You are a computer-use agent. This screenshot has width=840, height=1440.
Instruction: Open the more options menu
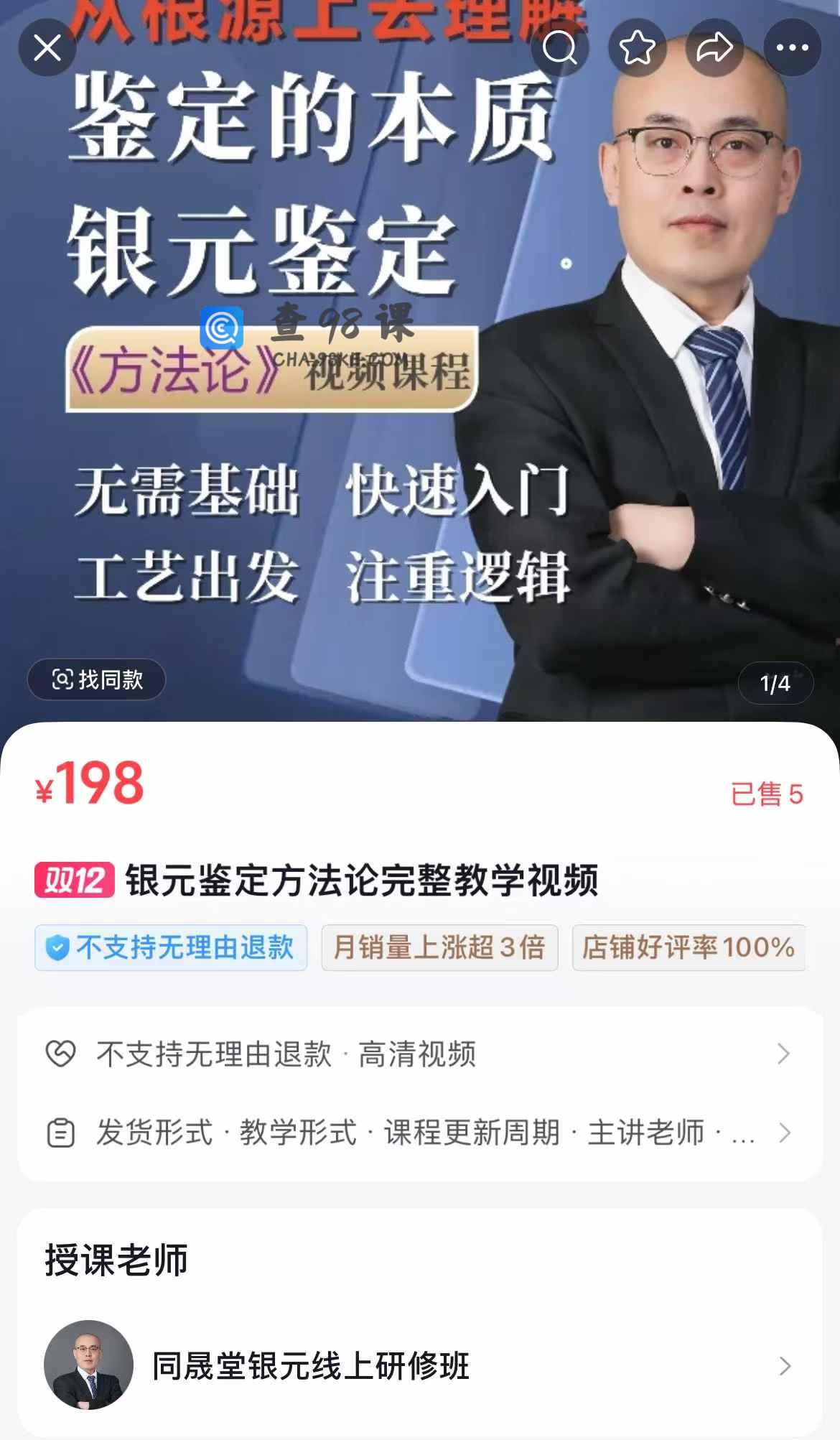click(792, 48)
